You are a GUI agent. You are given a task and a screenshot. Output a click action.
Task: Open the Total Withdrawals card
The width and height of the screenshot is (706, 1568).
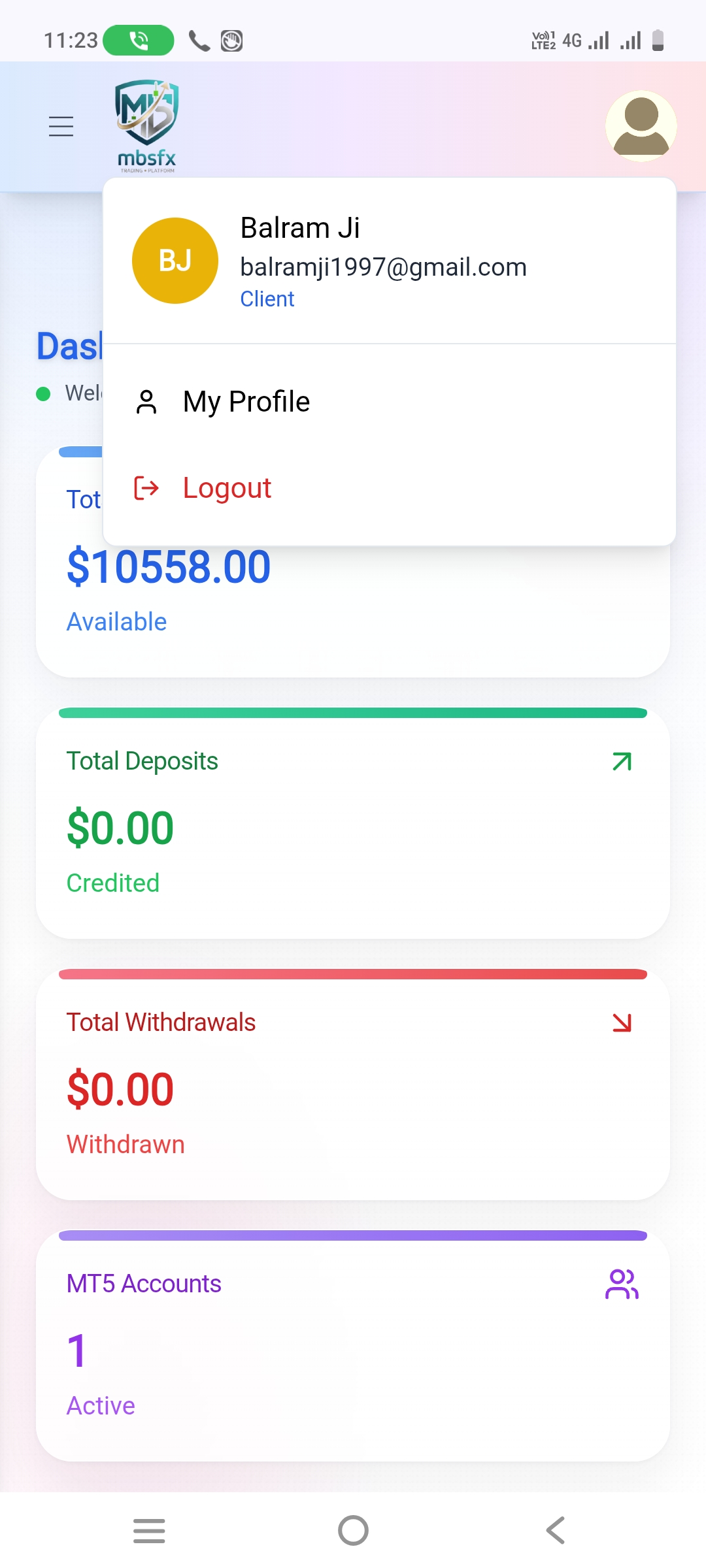[353, 1085]
